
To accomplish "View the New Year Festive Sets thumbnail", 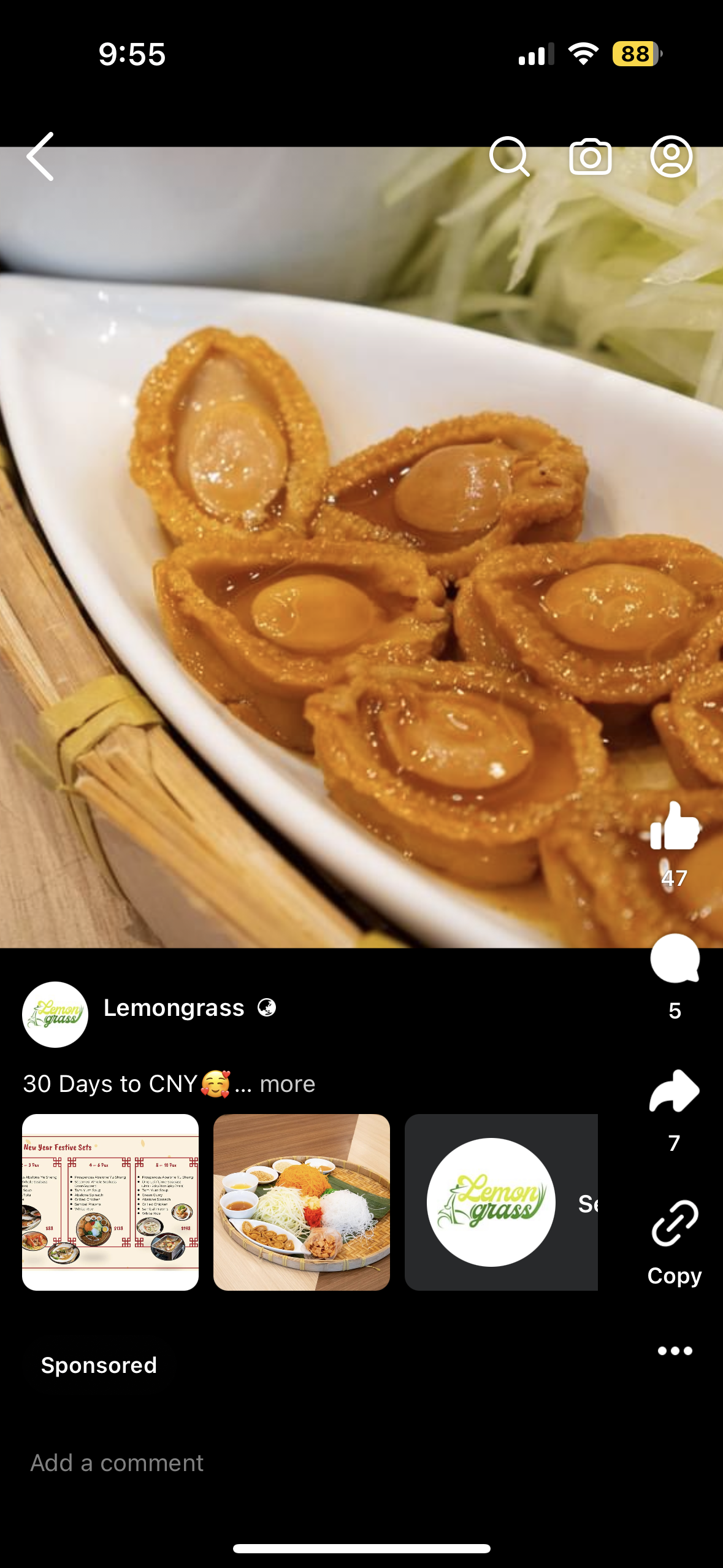I will click(110, 1202).
